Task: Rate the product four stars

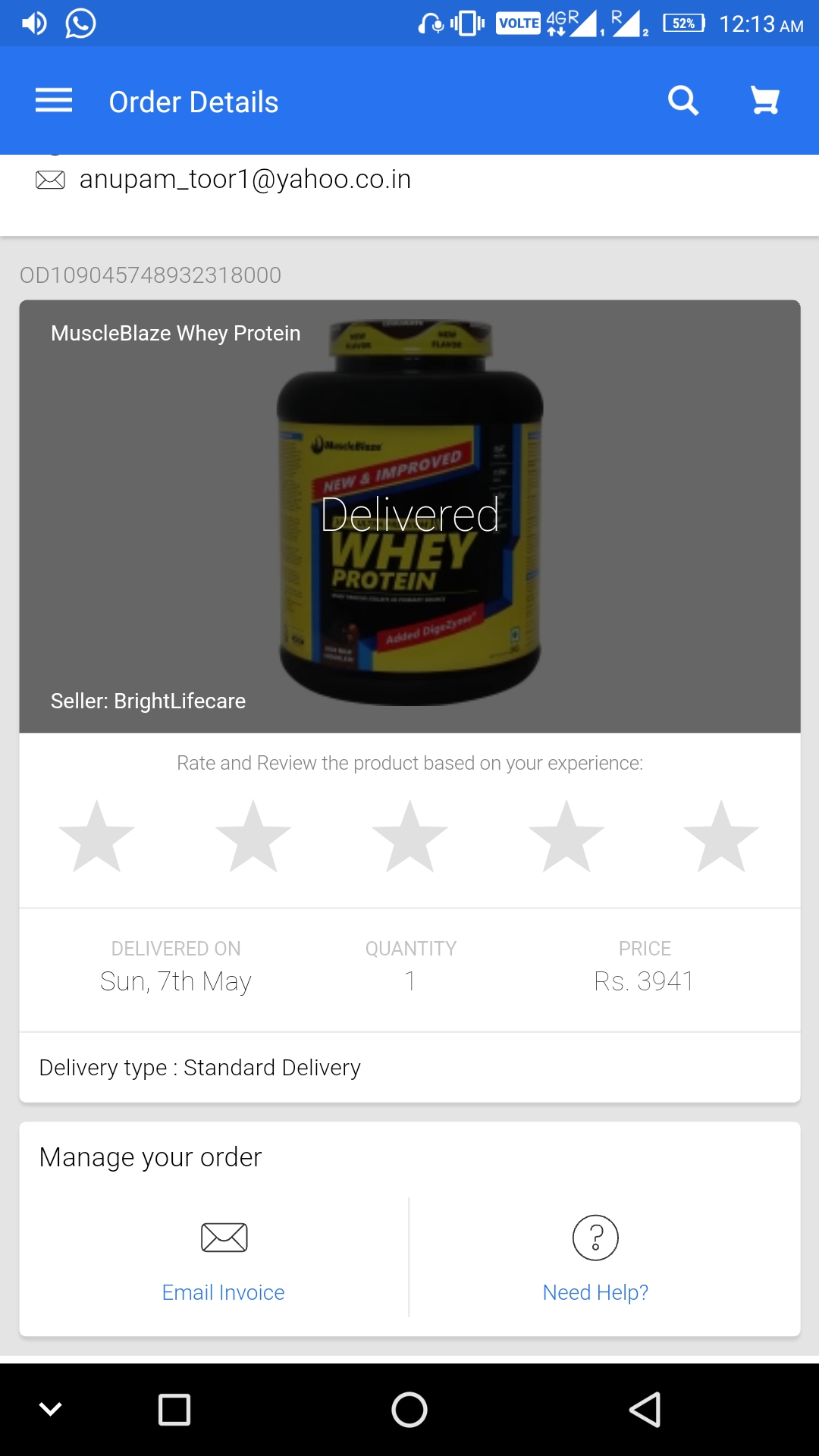Action: 566,837
